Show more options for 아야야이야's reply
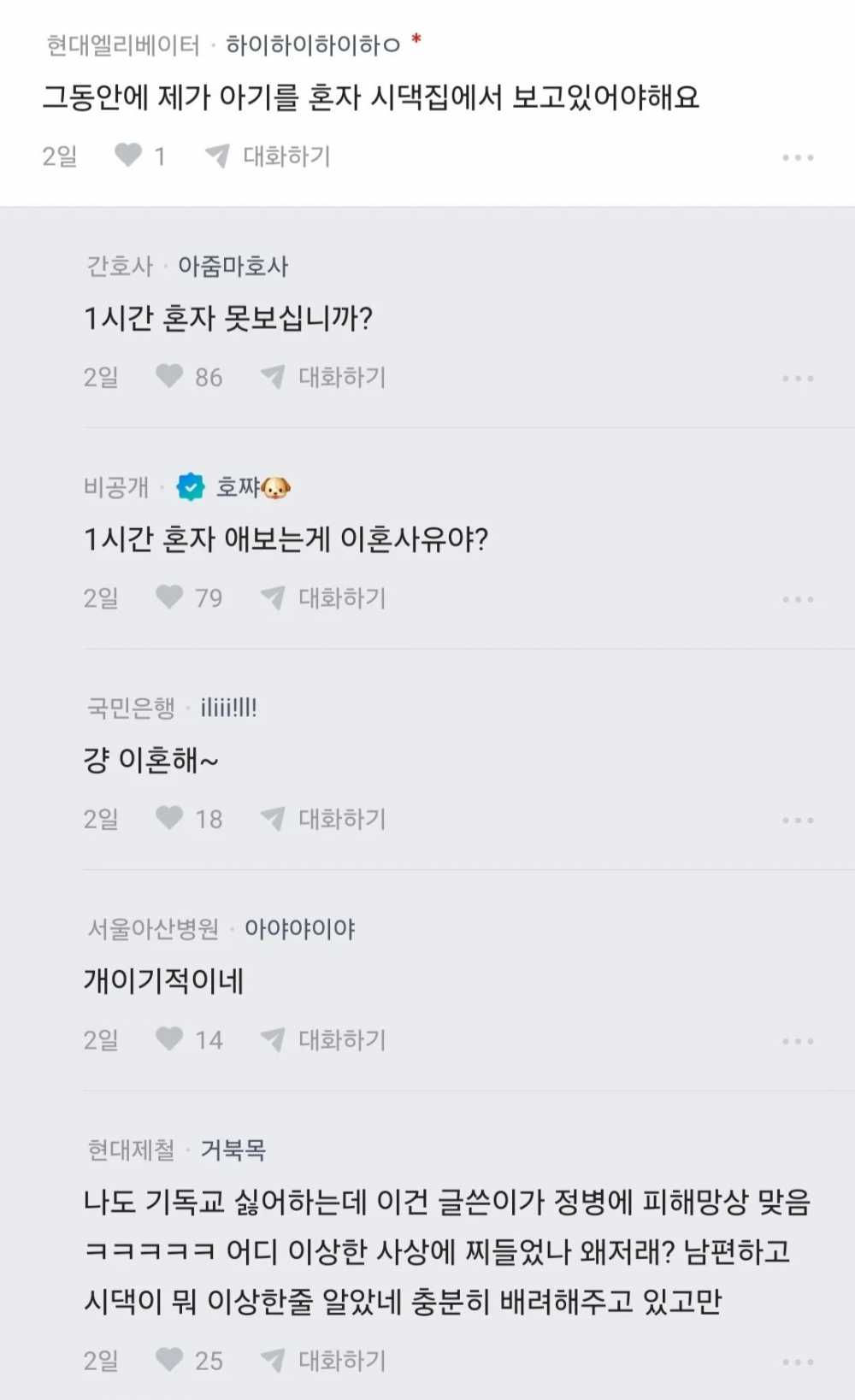Image resolution: width=855 pixels, height=1400 pixels. [798, 1041]
